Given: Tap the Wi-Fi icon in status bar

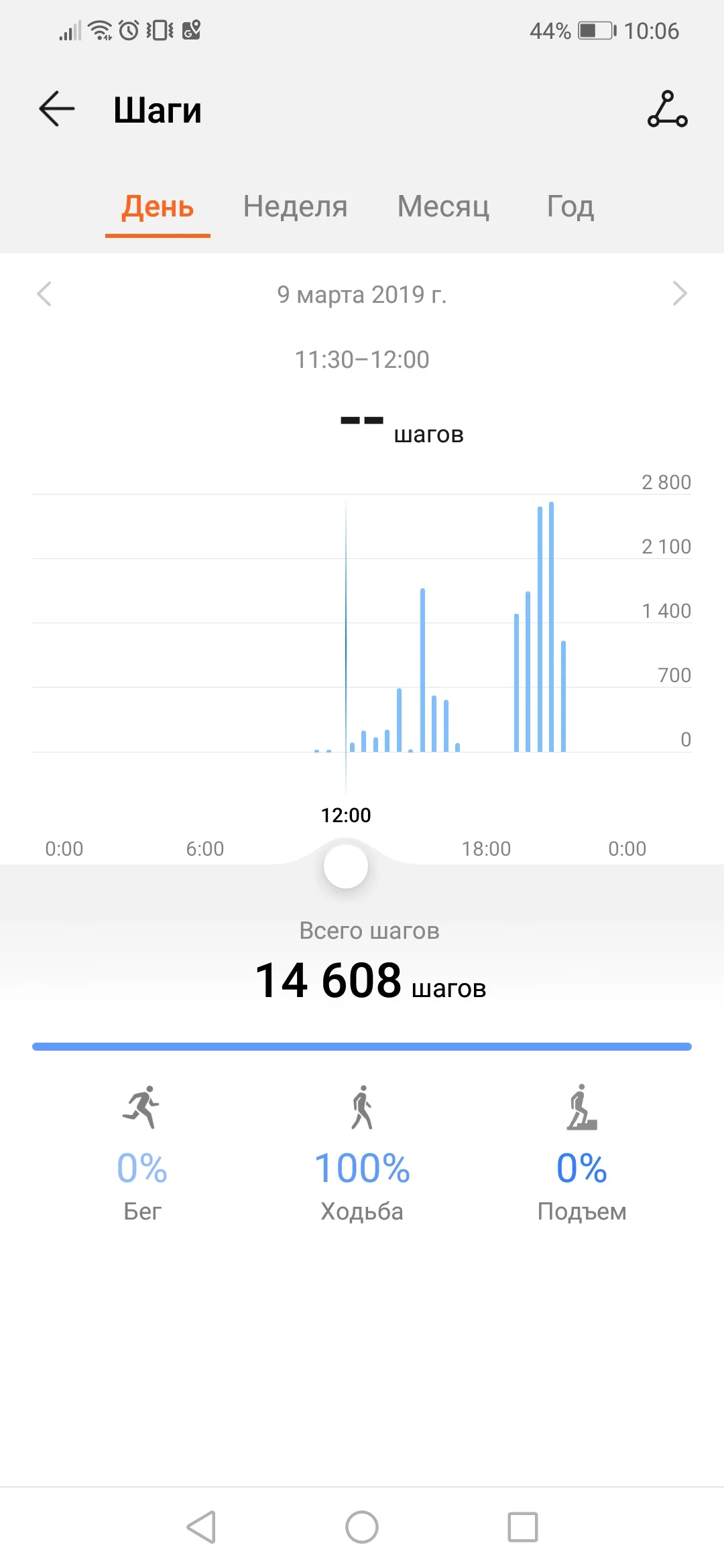Looking at the screenshot, I should pyautogui.click(x=98, y=29).
